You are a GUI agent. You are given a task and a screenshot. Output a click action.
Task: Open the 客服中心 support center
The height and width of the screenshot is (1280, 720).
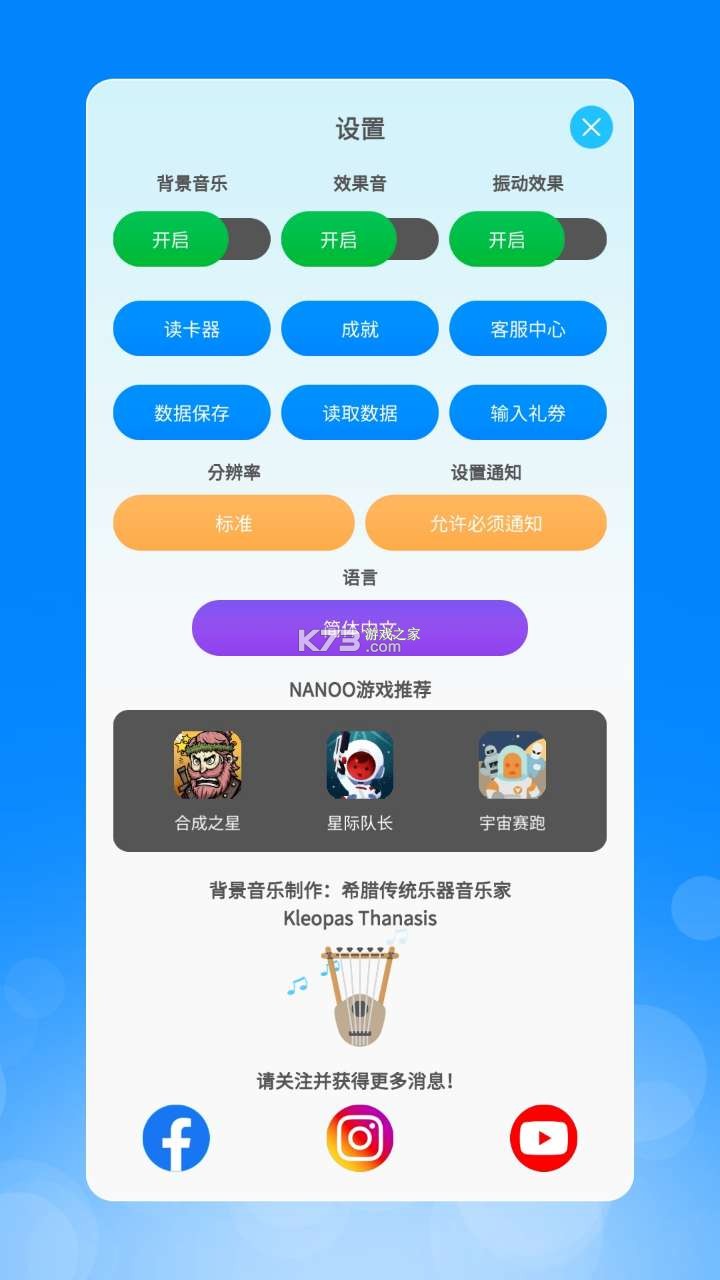pyautogui.click(x=528, y=329)
